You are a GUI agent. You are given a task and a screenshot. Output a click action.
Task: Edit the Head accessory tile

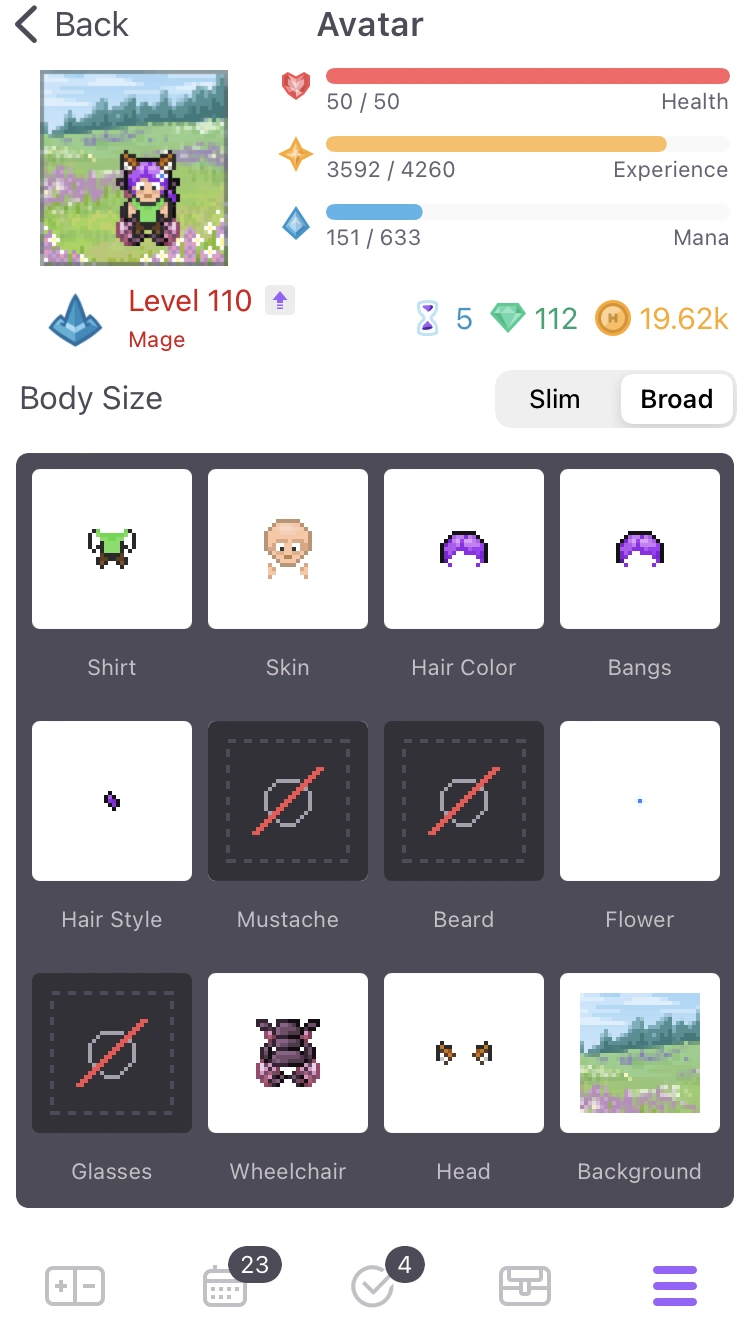pos(464,1053)
